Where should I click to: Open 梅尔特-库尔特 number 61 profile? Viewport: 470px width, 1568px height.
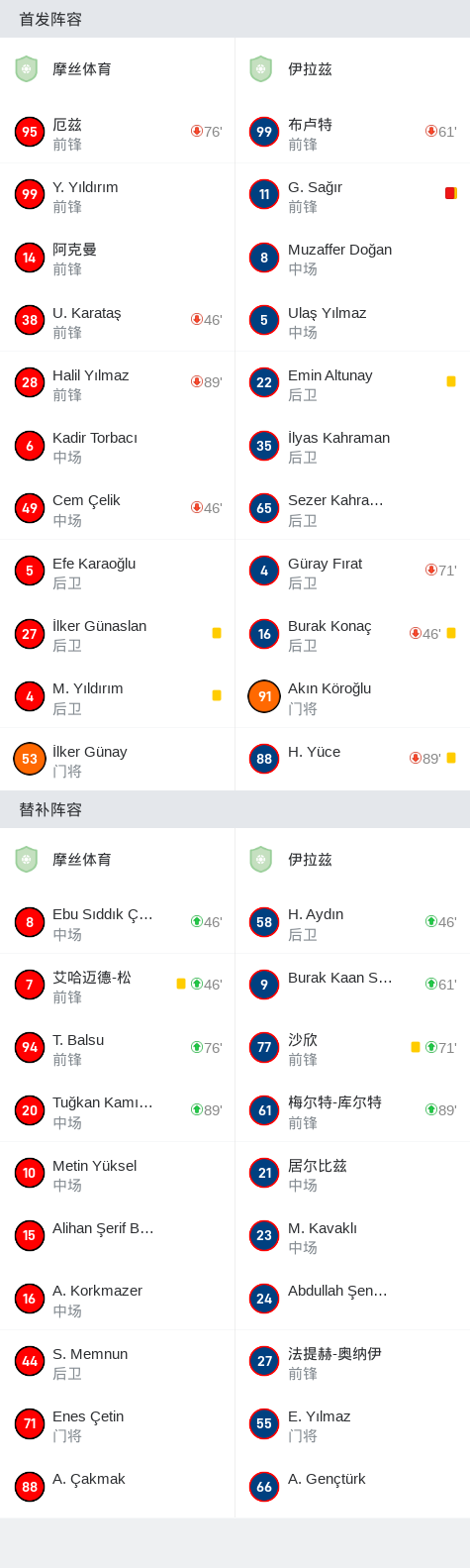(352, 1110)
